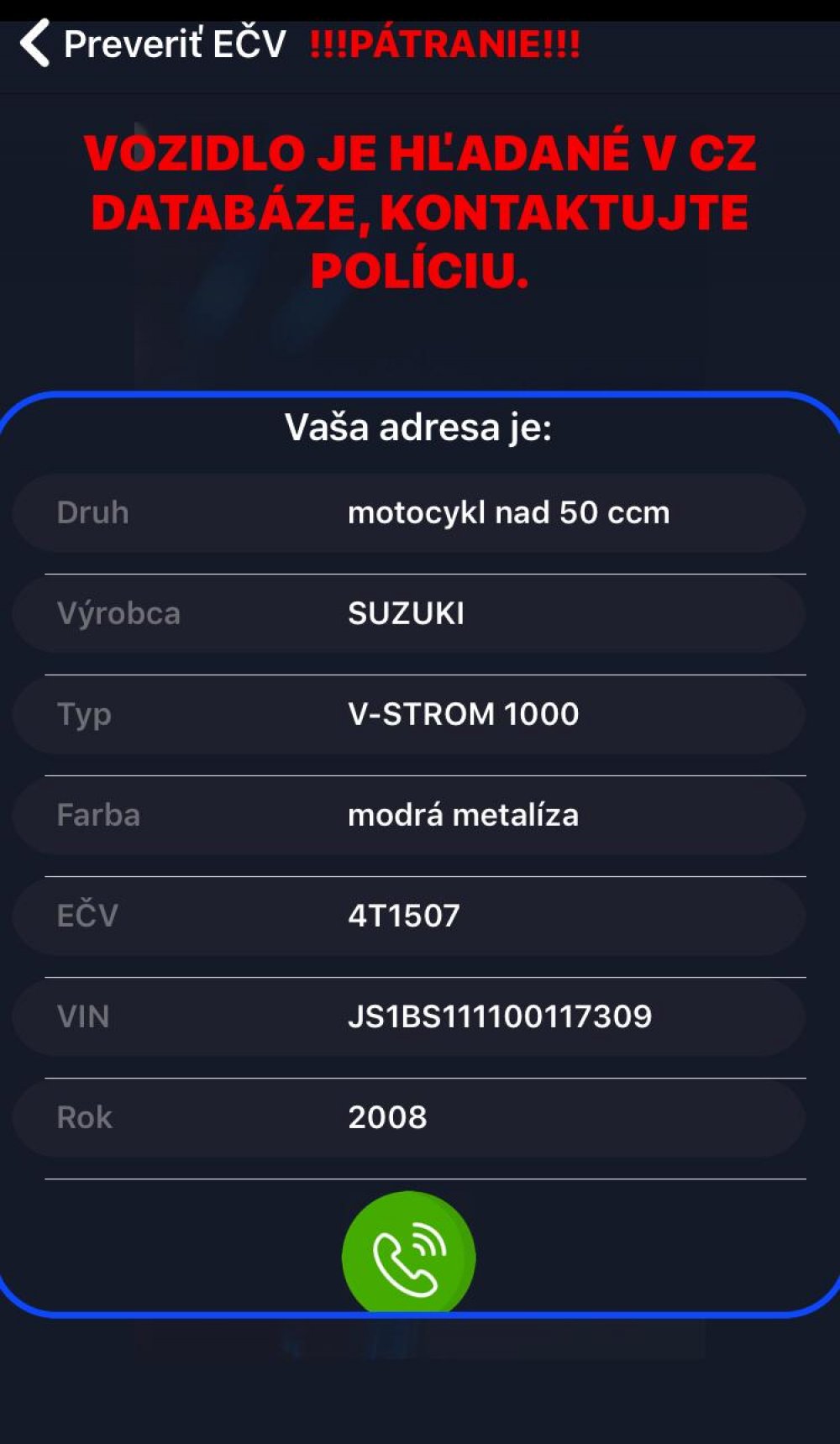Go back using the top-left arrow
Image resolution: width=840 pixels, height=1444 pixels.
pos(35,43)
